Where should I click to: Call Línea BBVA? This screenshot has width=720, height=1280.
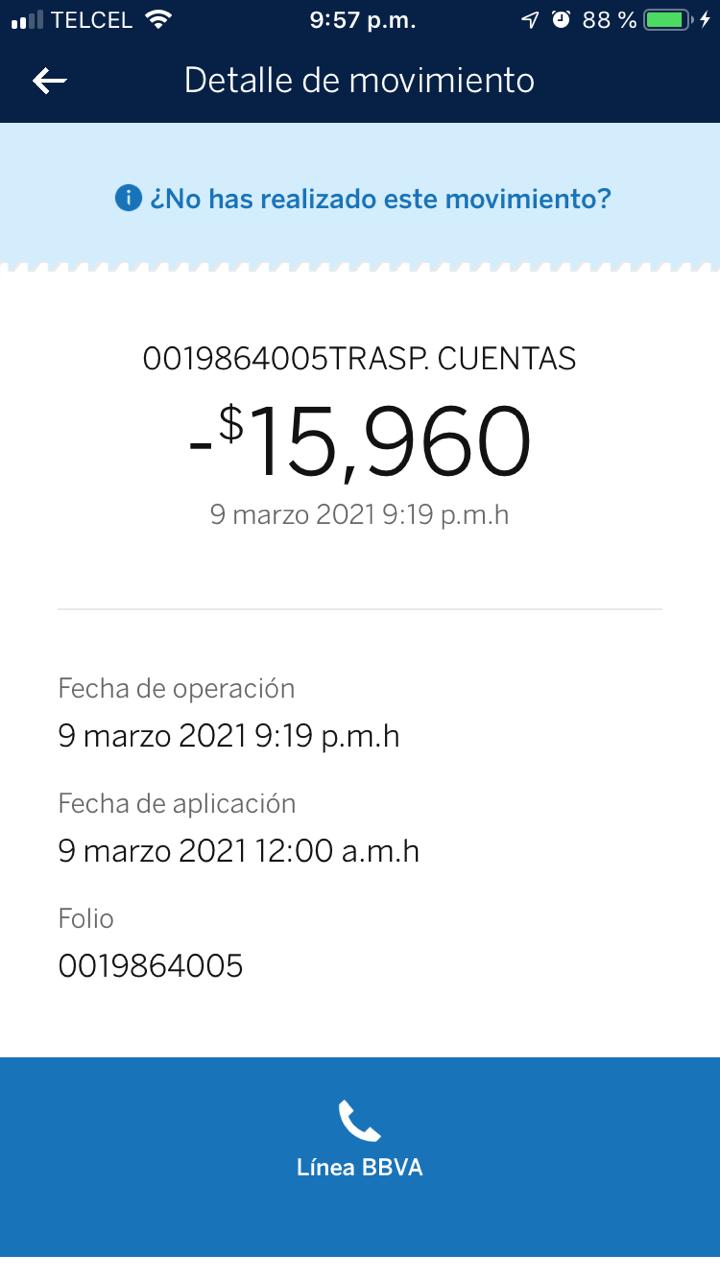[360, 1157]
